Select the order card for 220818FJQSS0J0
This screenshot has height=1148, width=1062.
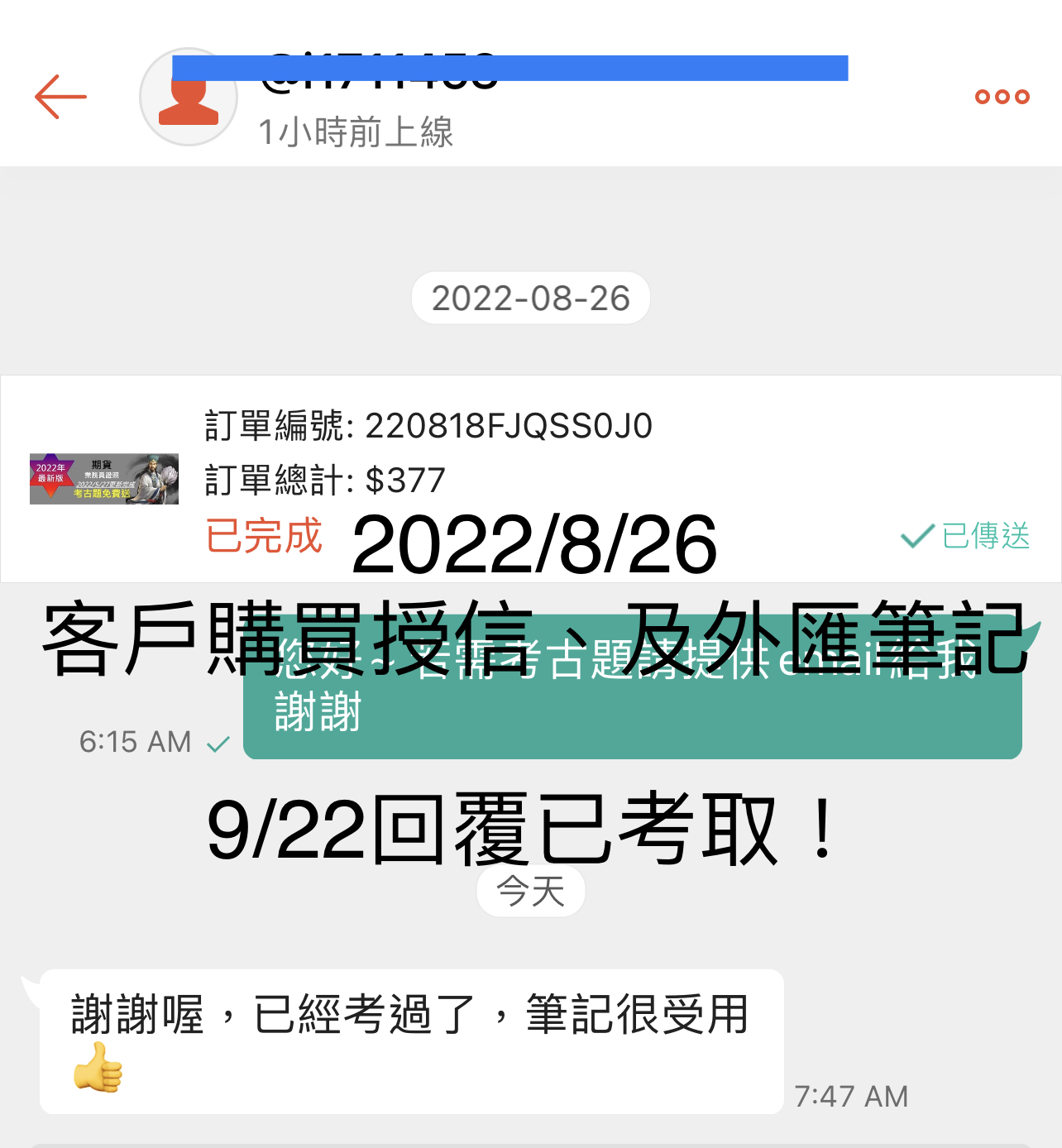[x=529, y=480]
